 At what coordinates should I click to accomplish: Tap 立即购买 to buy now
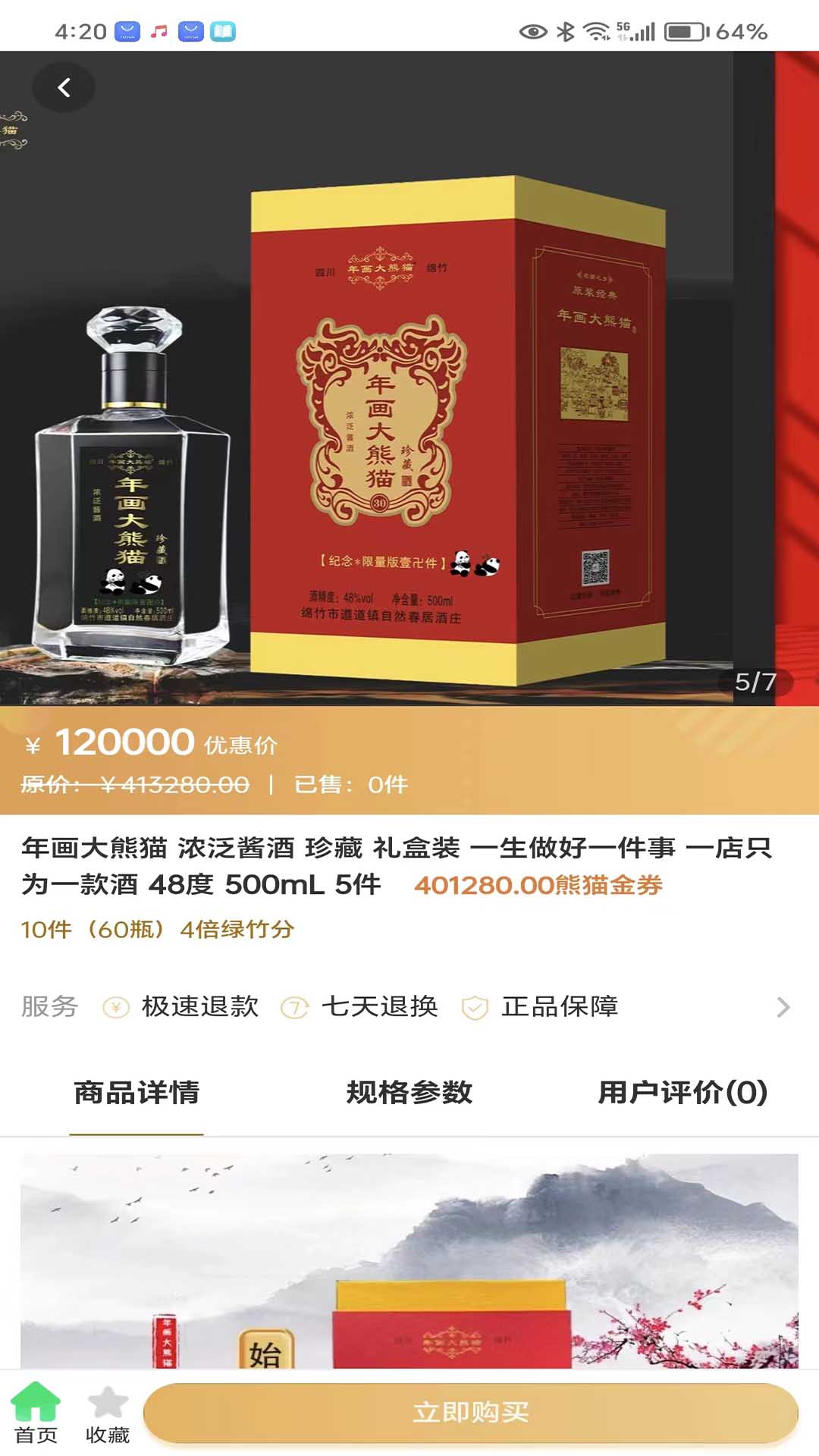tap(470, 1413)
